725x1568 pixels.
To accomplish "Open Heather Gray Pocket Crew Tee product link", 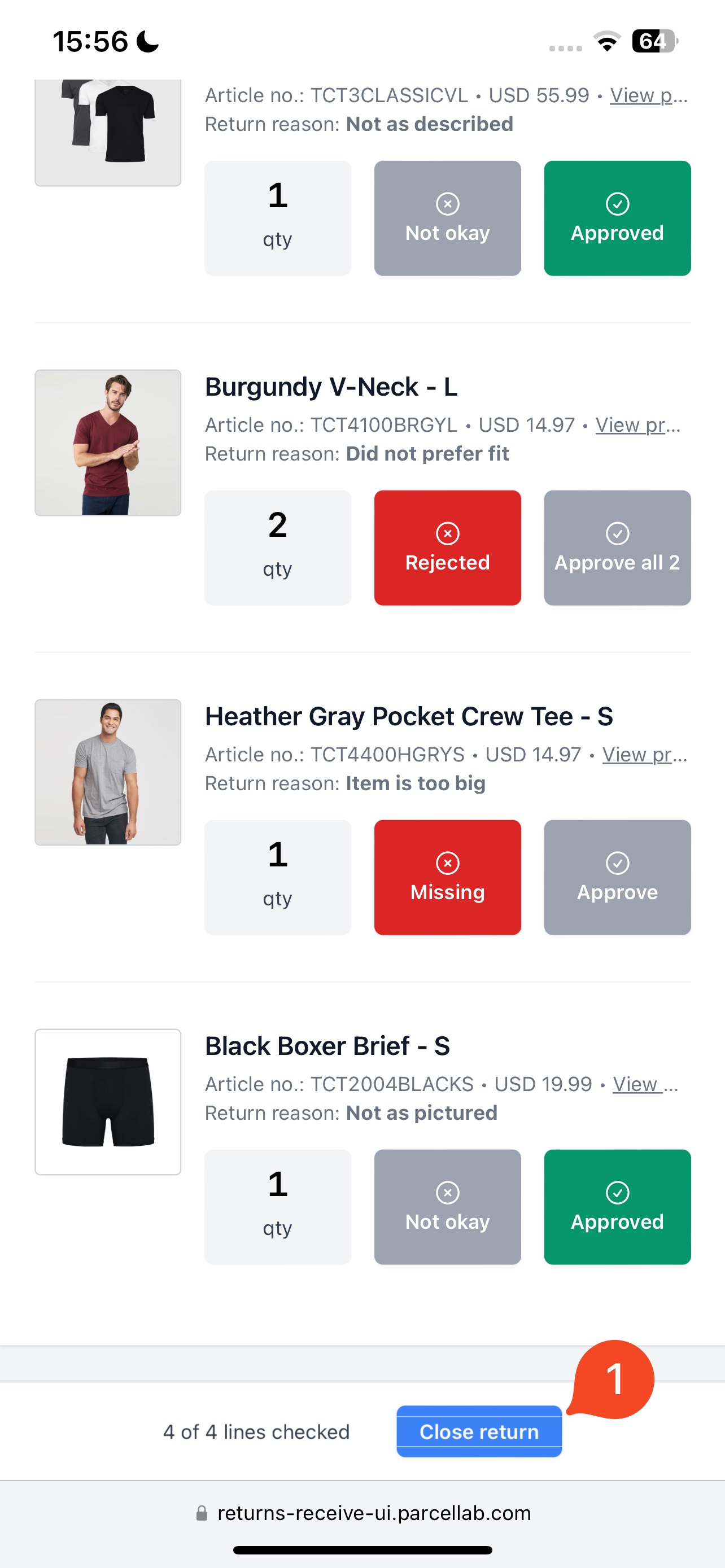I will click(x=644, y=755).
